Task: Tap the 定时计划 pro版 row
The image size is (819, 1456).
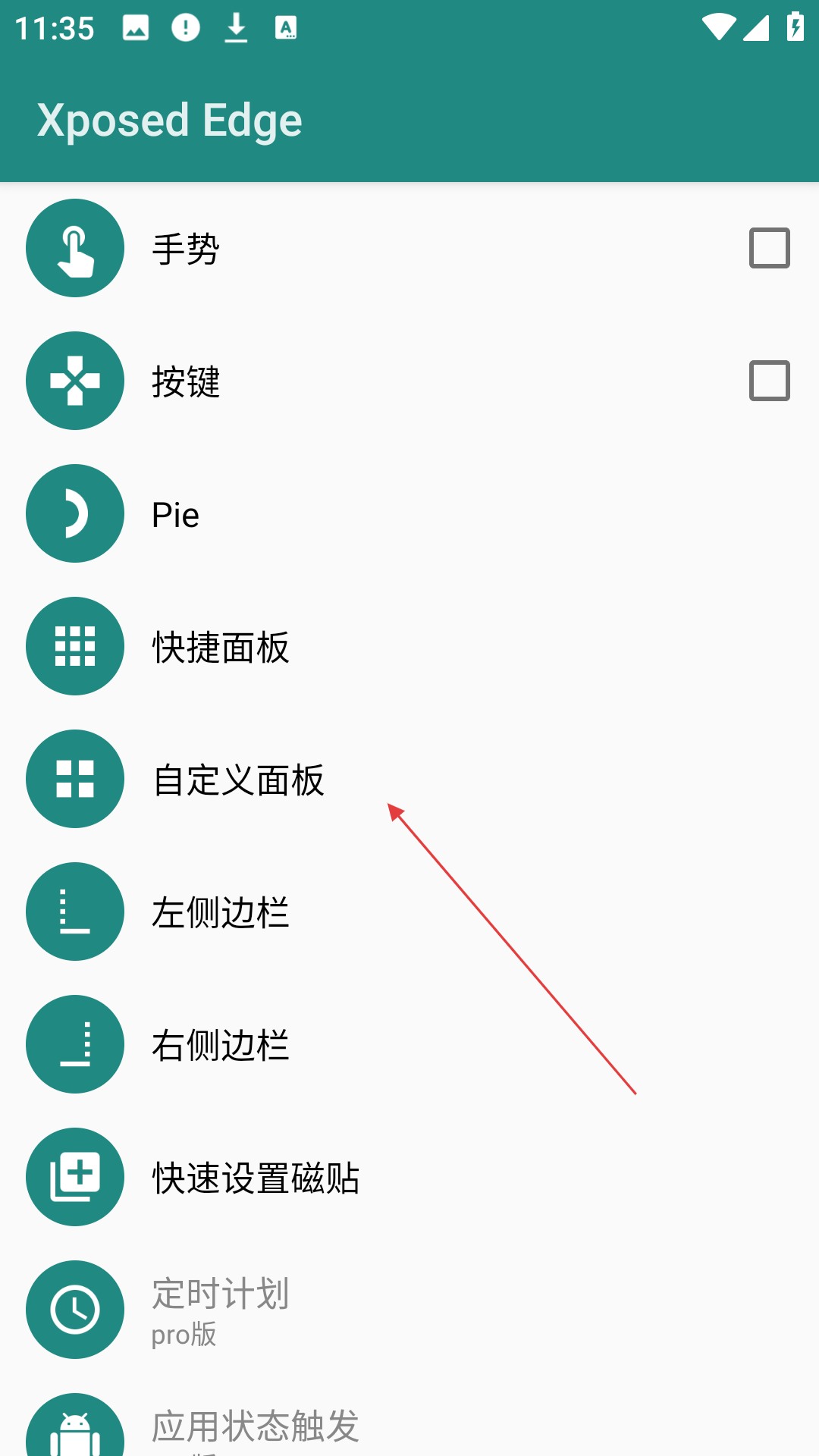Action: (x=409, y=1310)
